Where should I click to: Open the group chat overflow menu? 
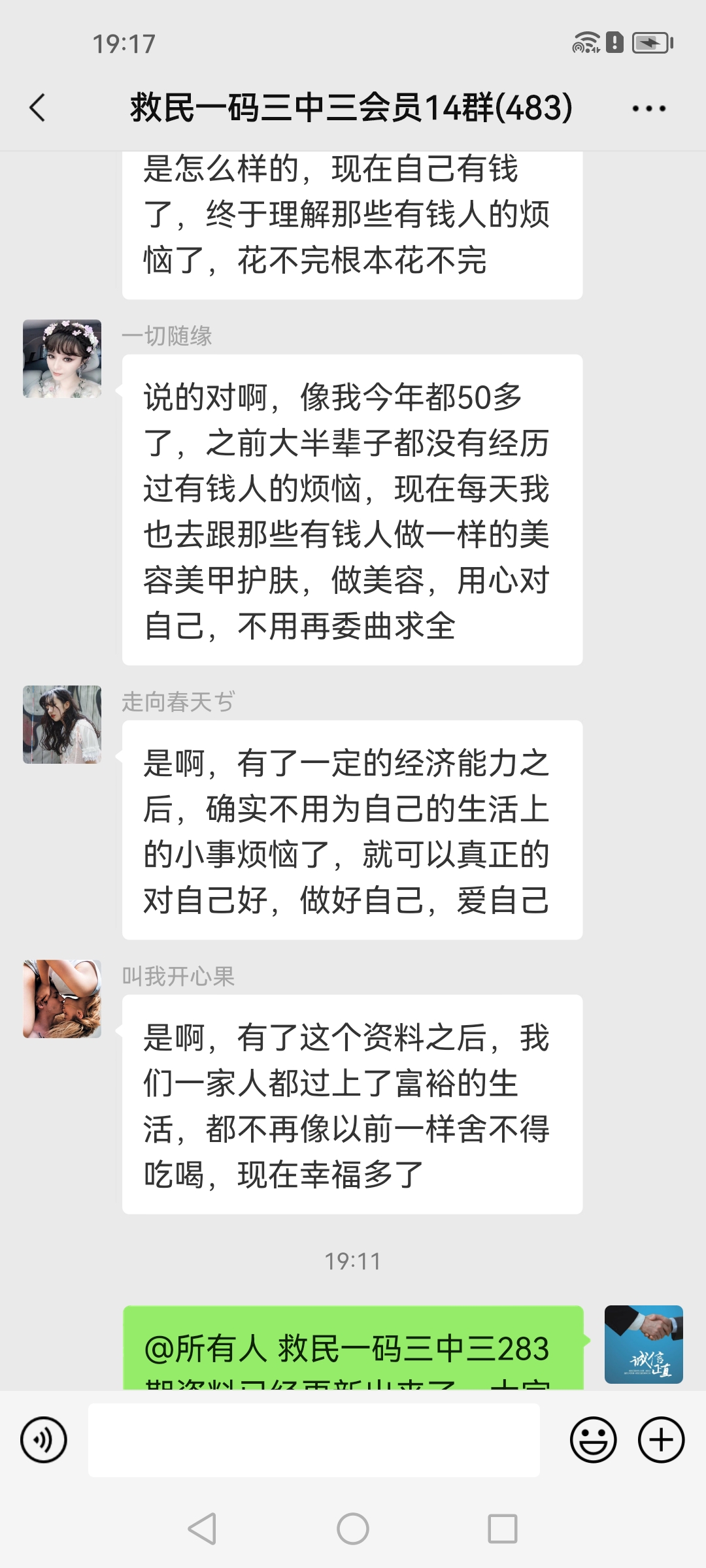648,108
